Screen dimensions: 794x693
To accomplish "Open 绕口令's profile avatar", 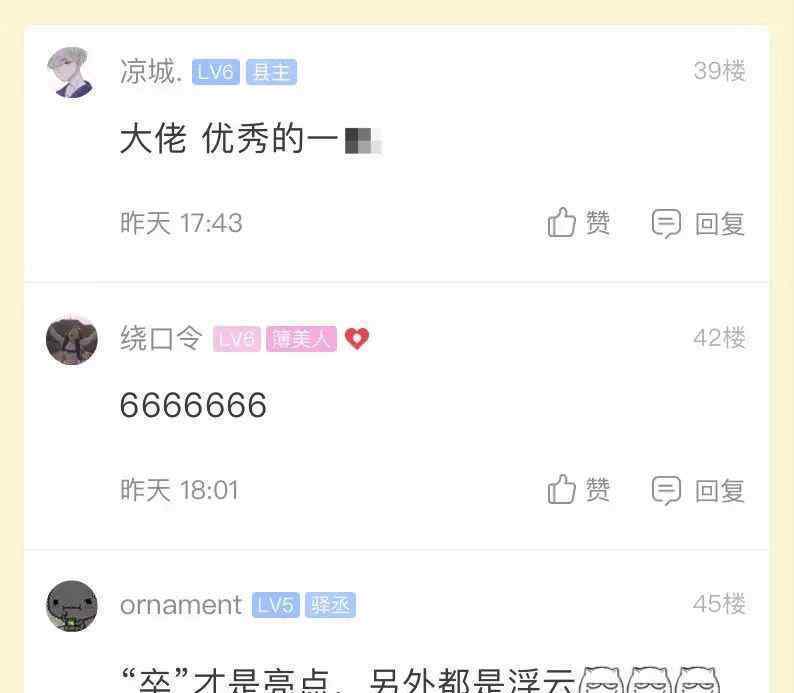I will click(x=71, y=339).
